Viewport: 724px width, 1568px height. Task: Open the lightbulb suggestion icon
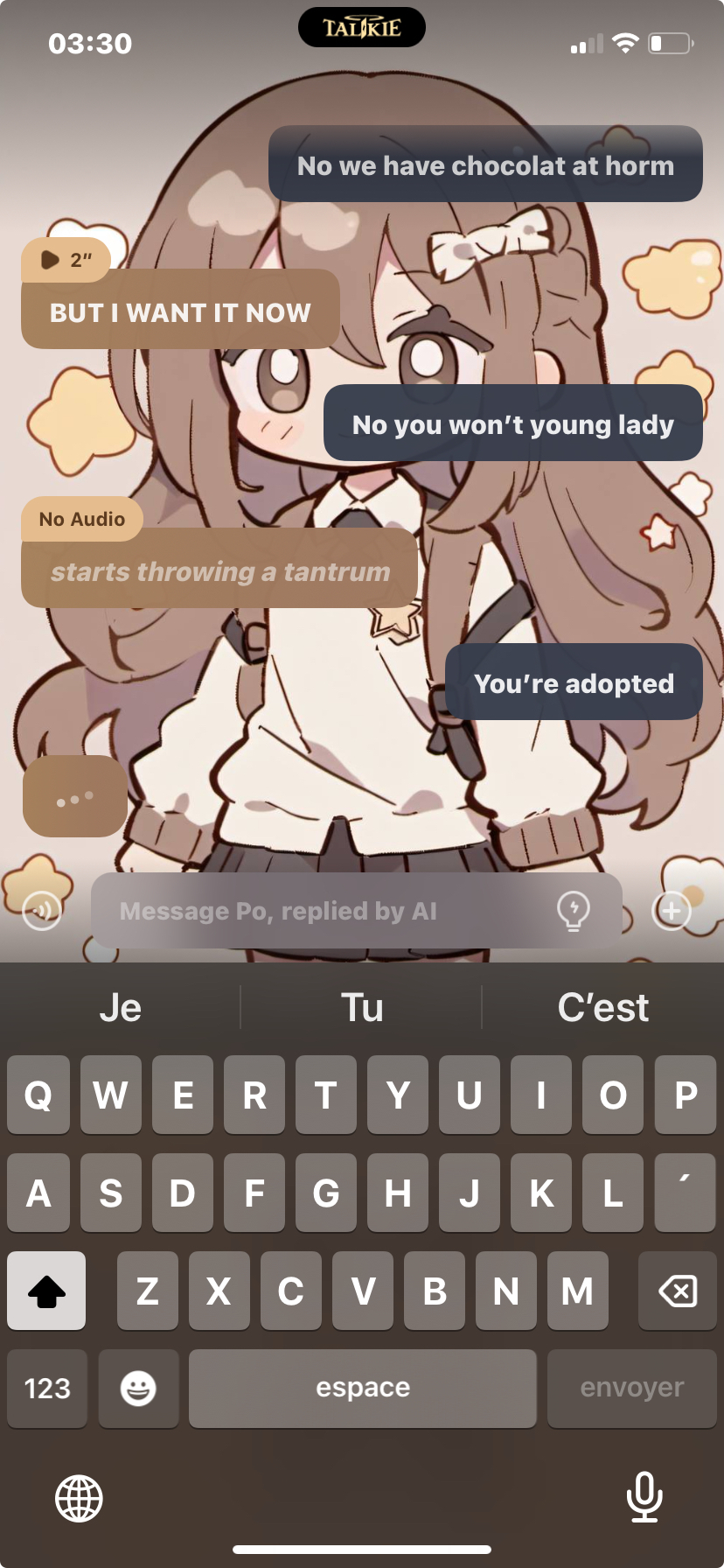point(574,911)
